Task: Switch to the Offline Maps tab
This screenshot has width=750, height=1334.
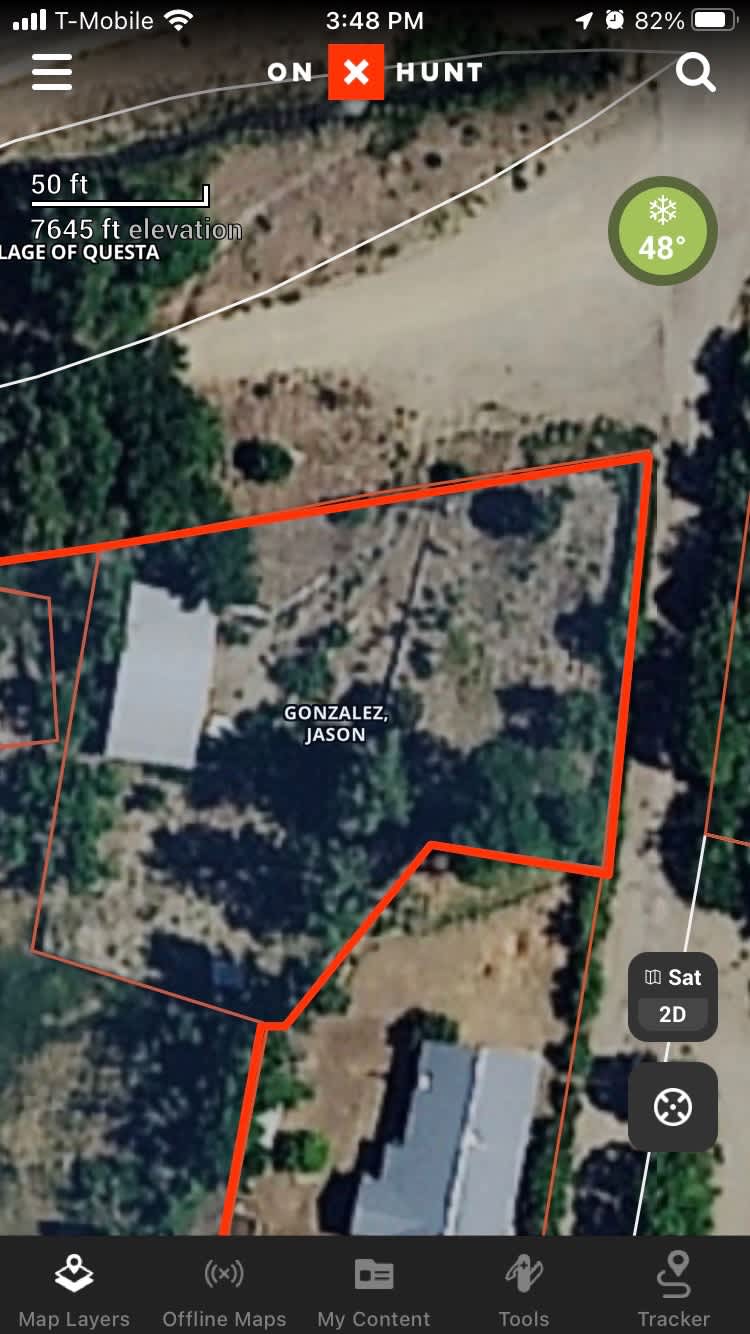Action: point(224,1290)
